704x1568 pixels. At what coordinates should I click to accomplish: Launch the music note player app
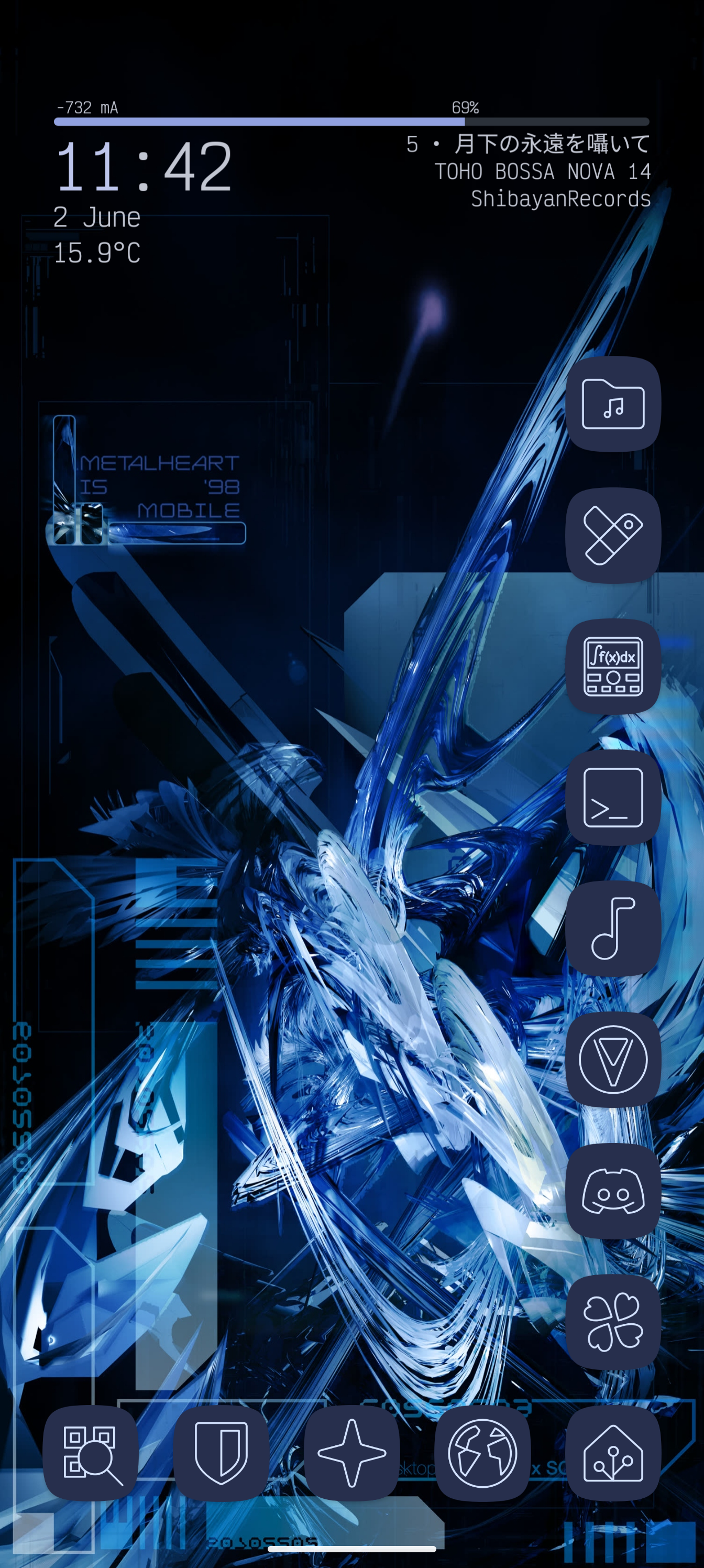613,928
